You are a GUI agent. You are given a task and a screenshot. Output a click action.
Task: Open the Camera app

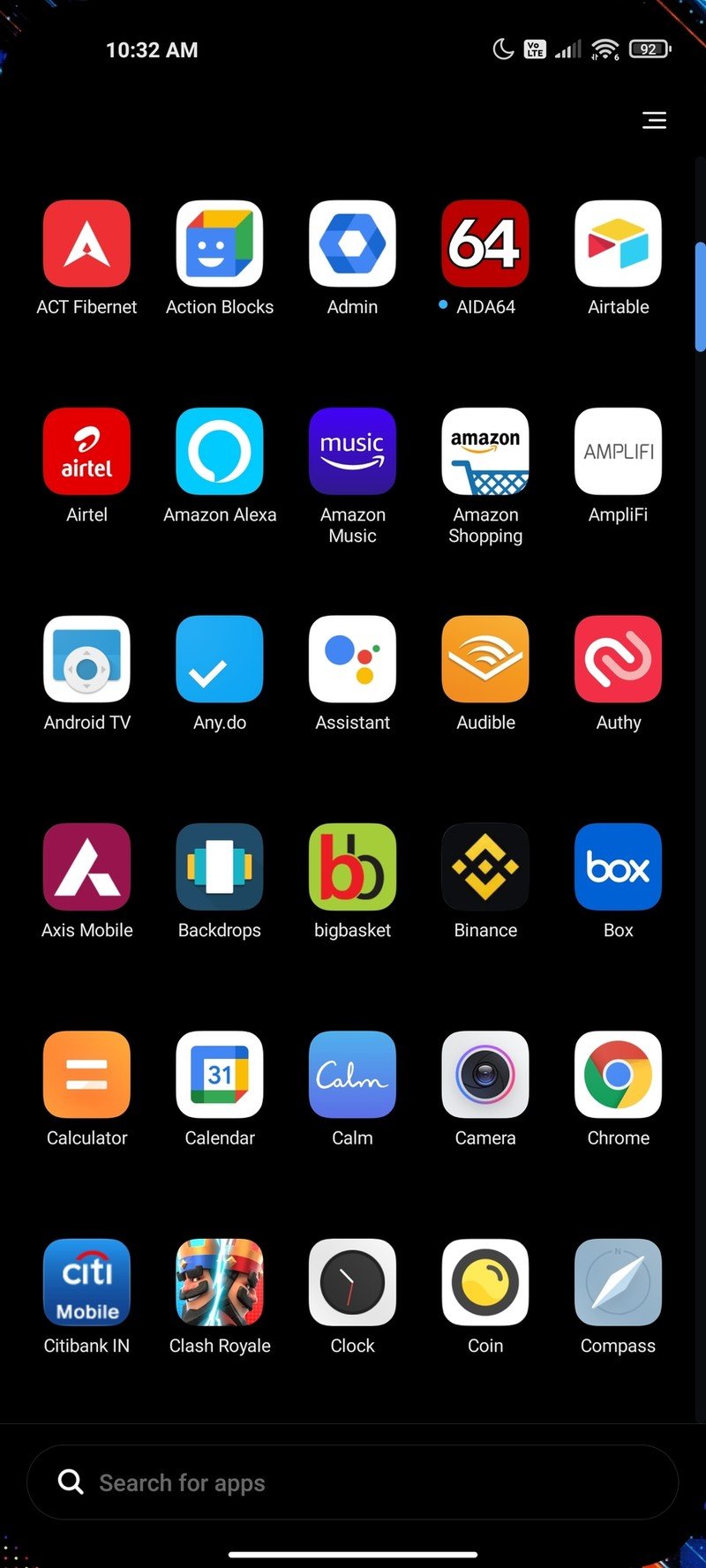click(485, 1075)
